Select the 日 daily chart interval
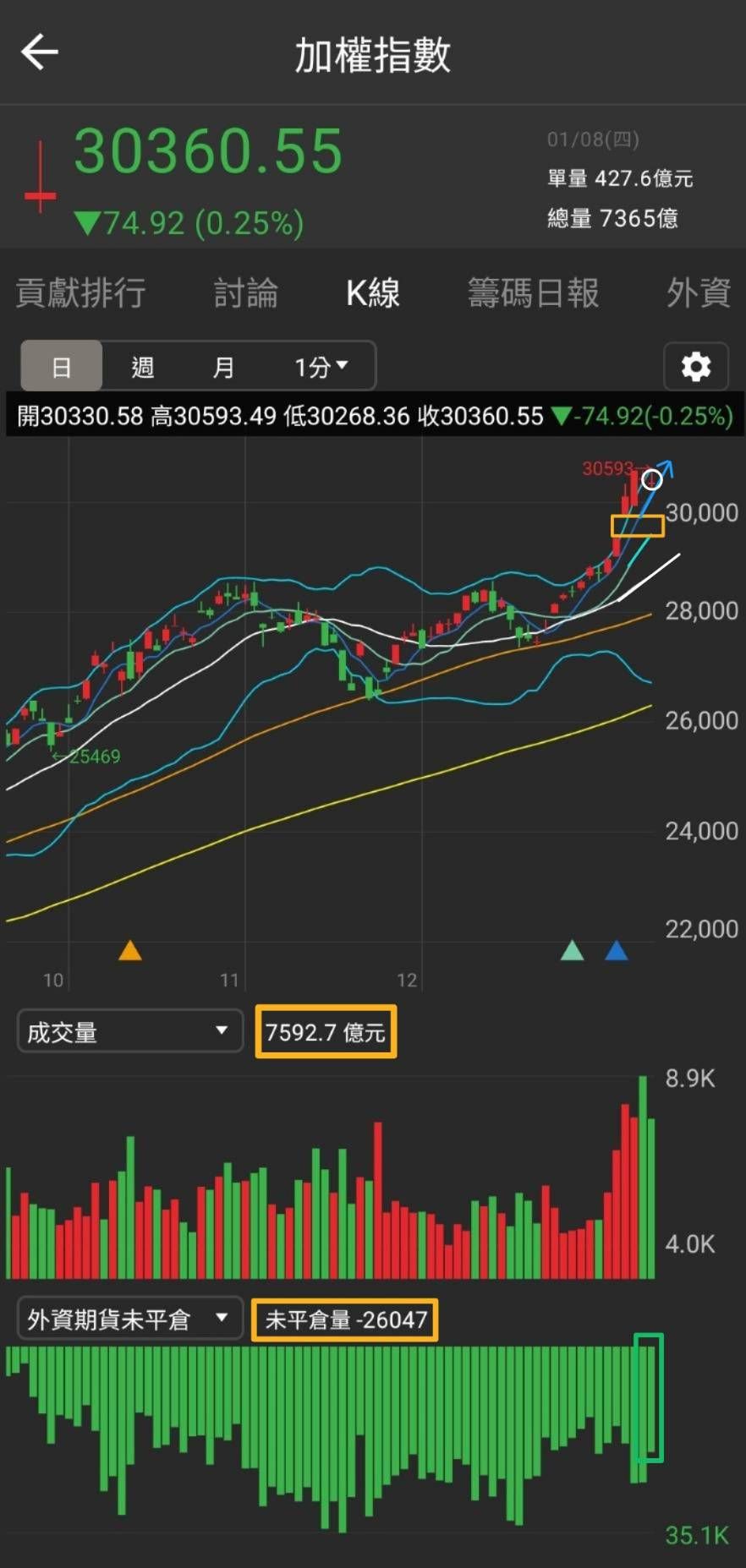746x1568 pixels. click(x=60, y=365)
